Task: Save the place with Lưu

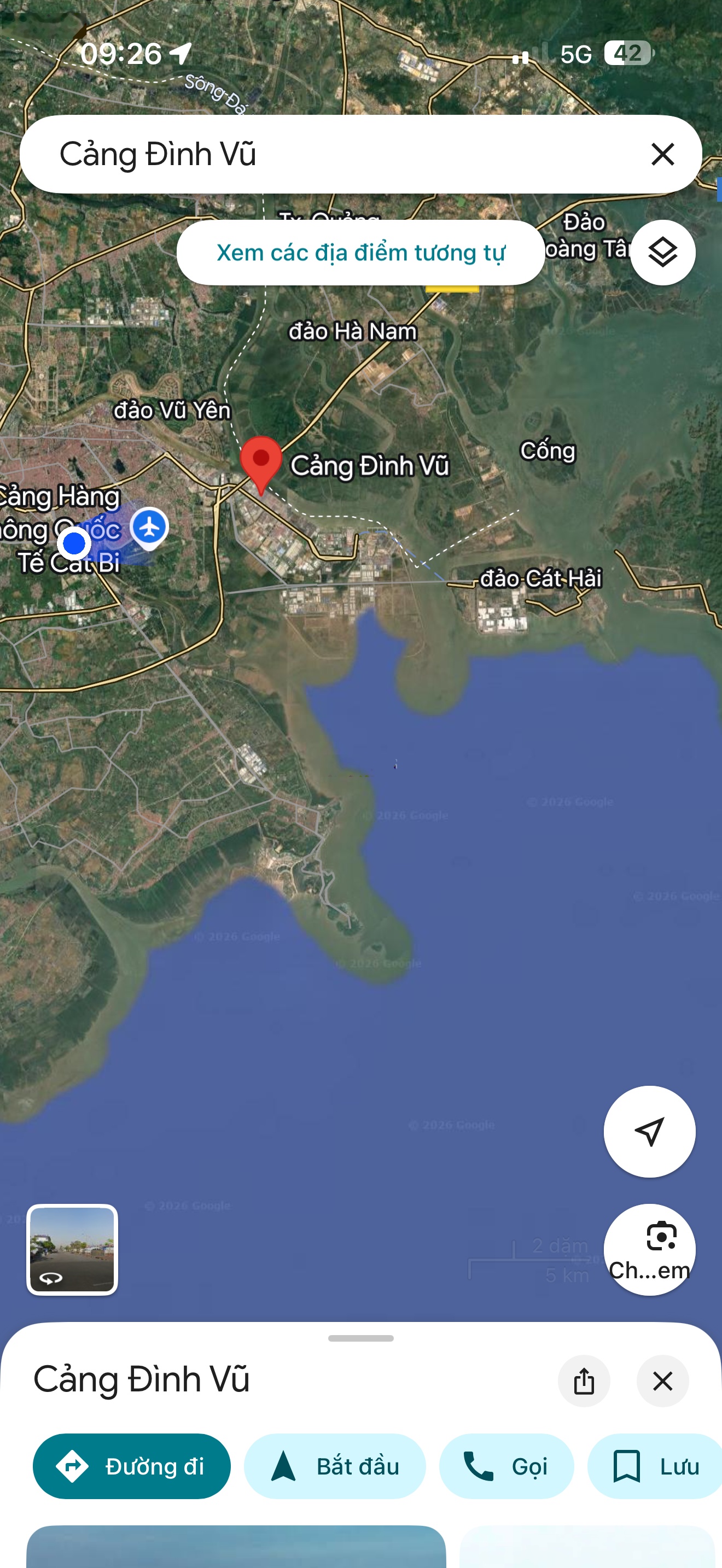Action: (654, 1466)
